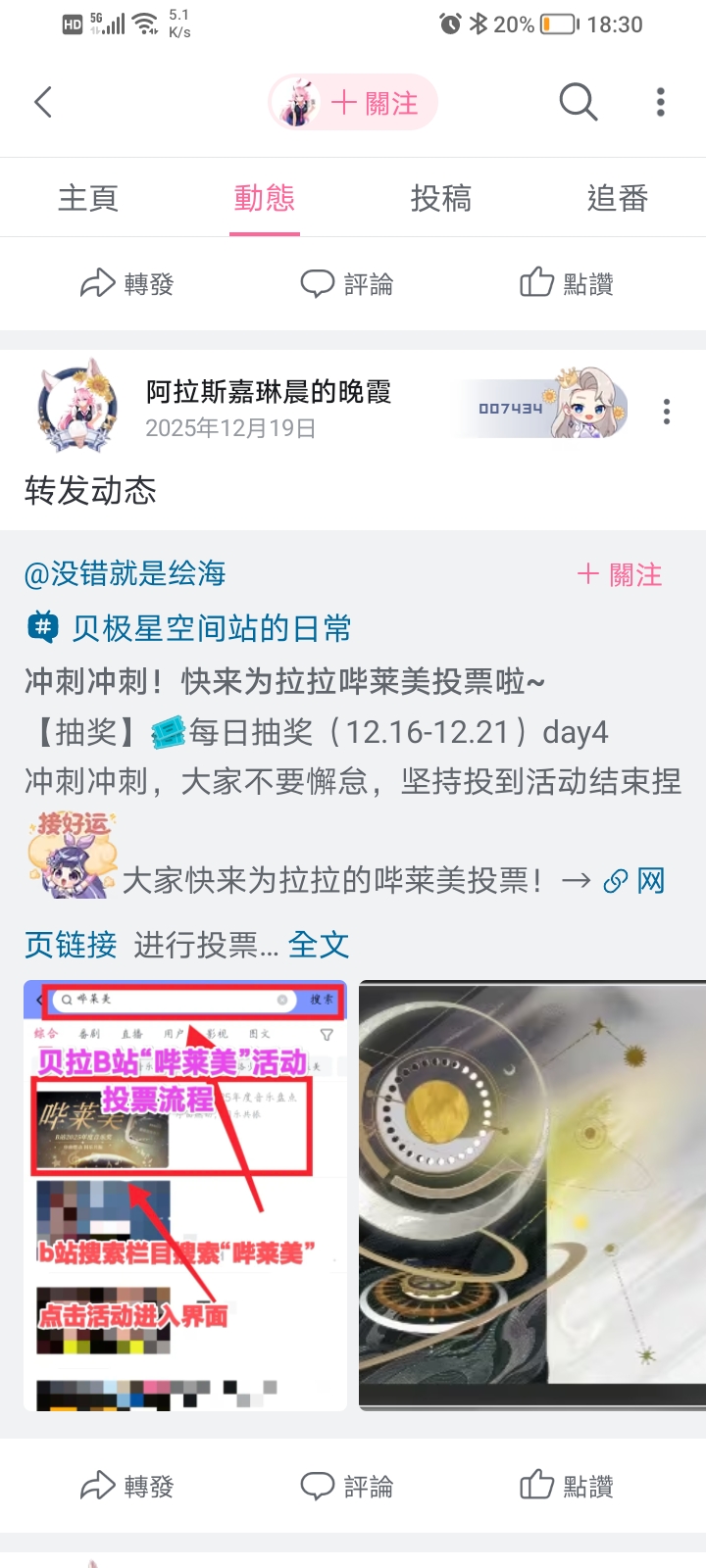706x1568 pixels.
Task: Switch to the 主頁 tab
Action: coord(88,198)
